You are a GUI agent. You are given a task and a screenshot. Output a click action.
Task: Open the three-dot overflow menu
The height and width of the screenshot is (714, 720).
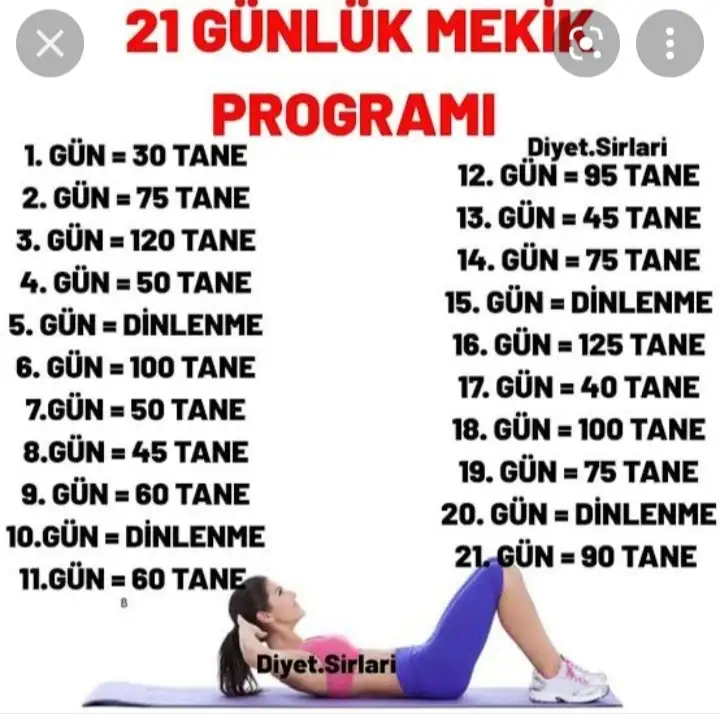coord(669,43)
